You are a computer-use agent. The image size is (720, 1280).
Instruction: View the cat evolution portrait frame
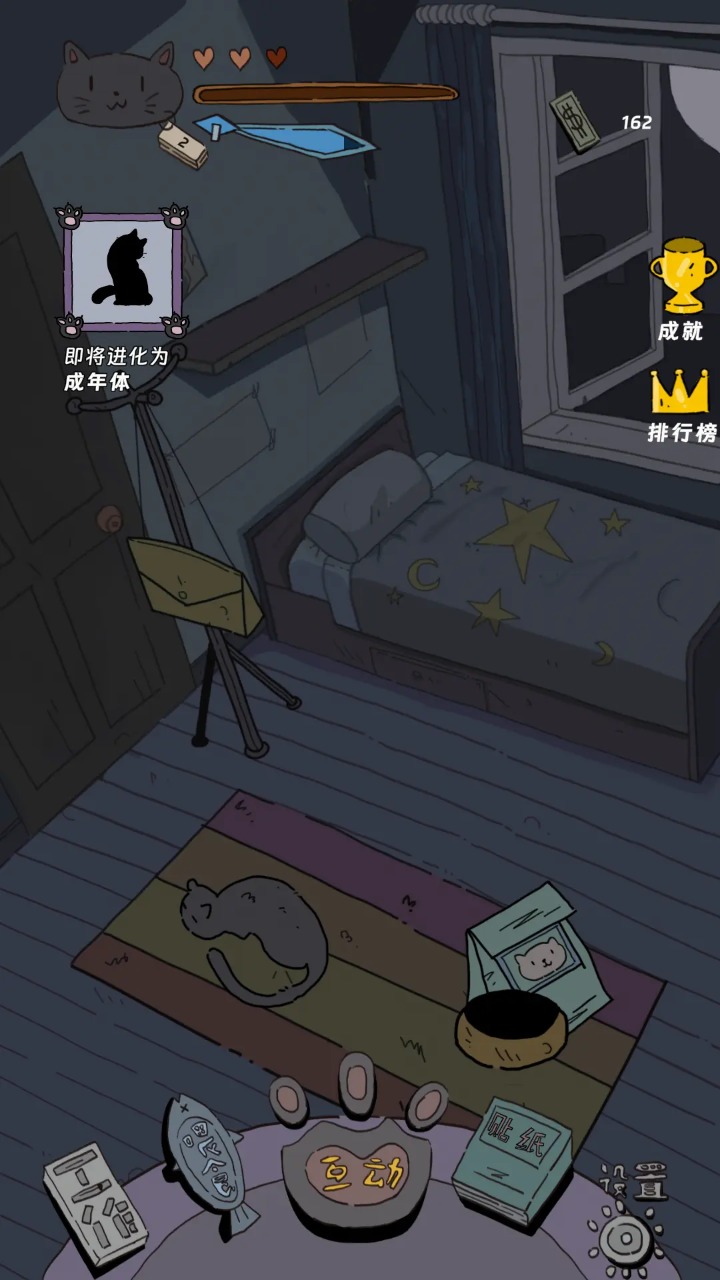click(x=122, y=270)
